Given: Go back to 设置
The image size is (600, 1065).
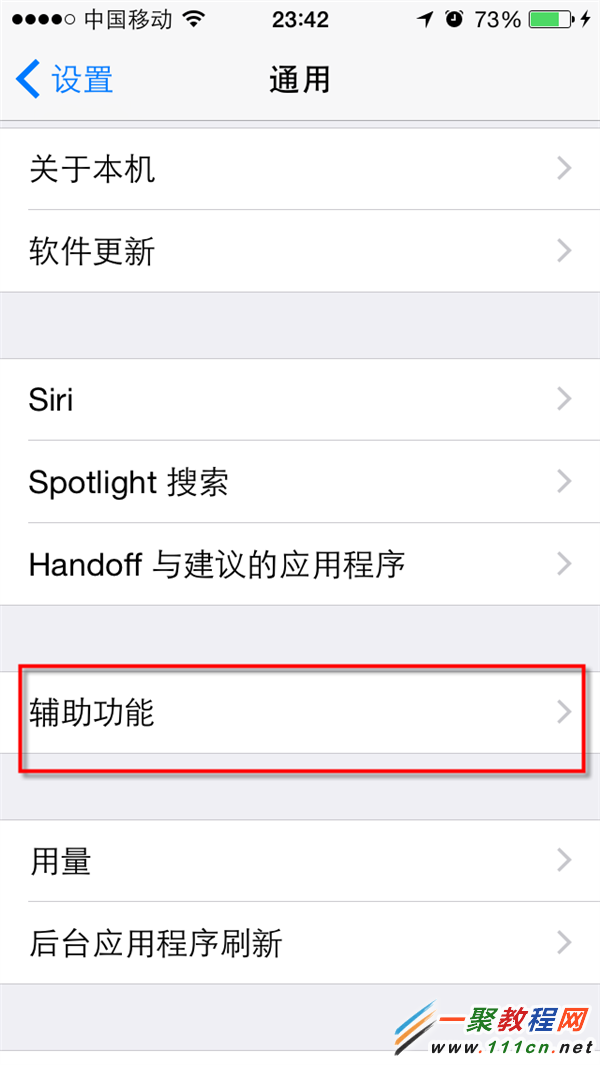Looking at the screenshot, I should (65, 80).
